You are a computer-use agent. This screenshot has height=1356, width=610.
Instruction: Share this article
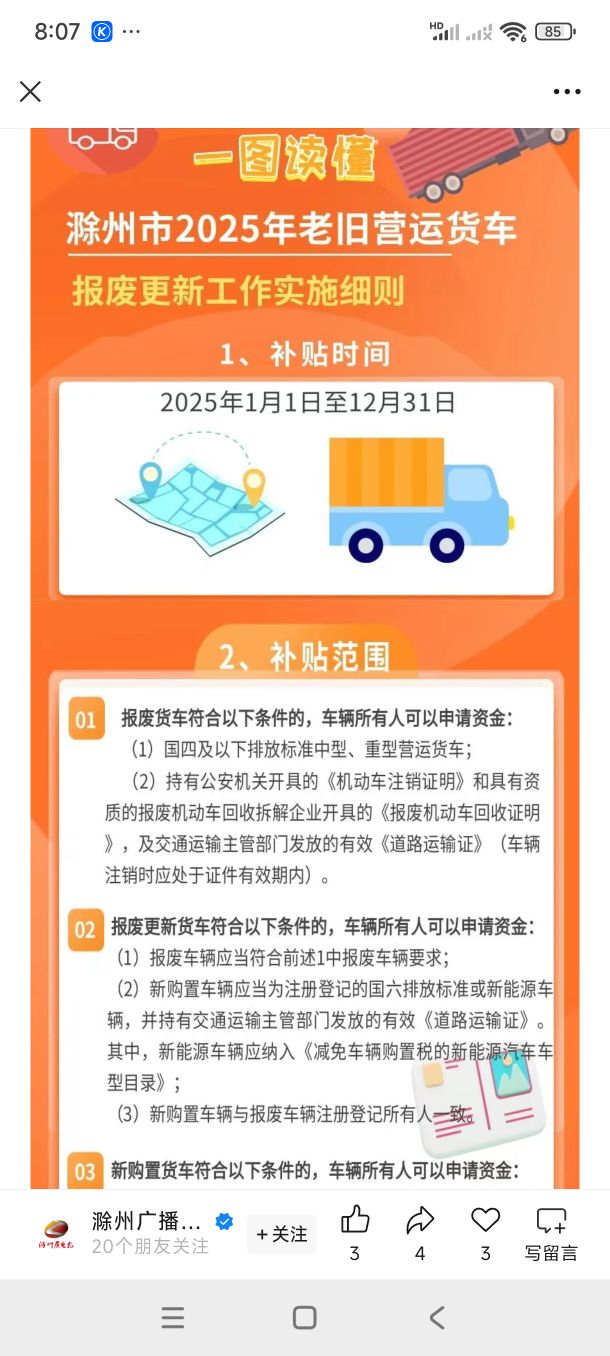420,1220
